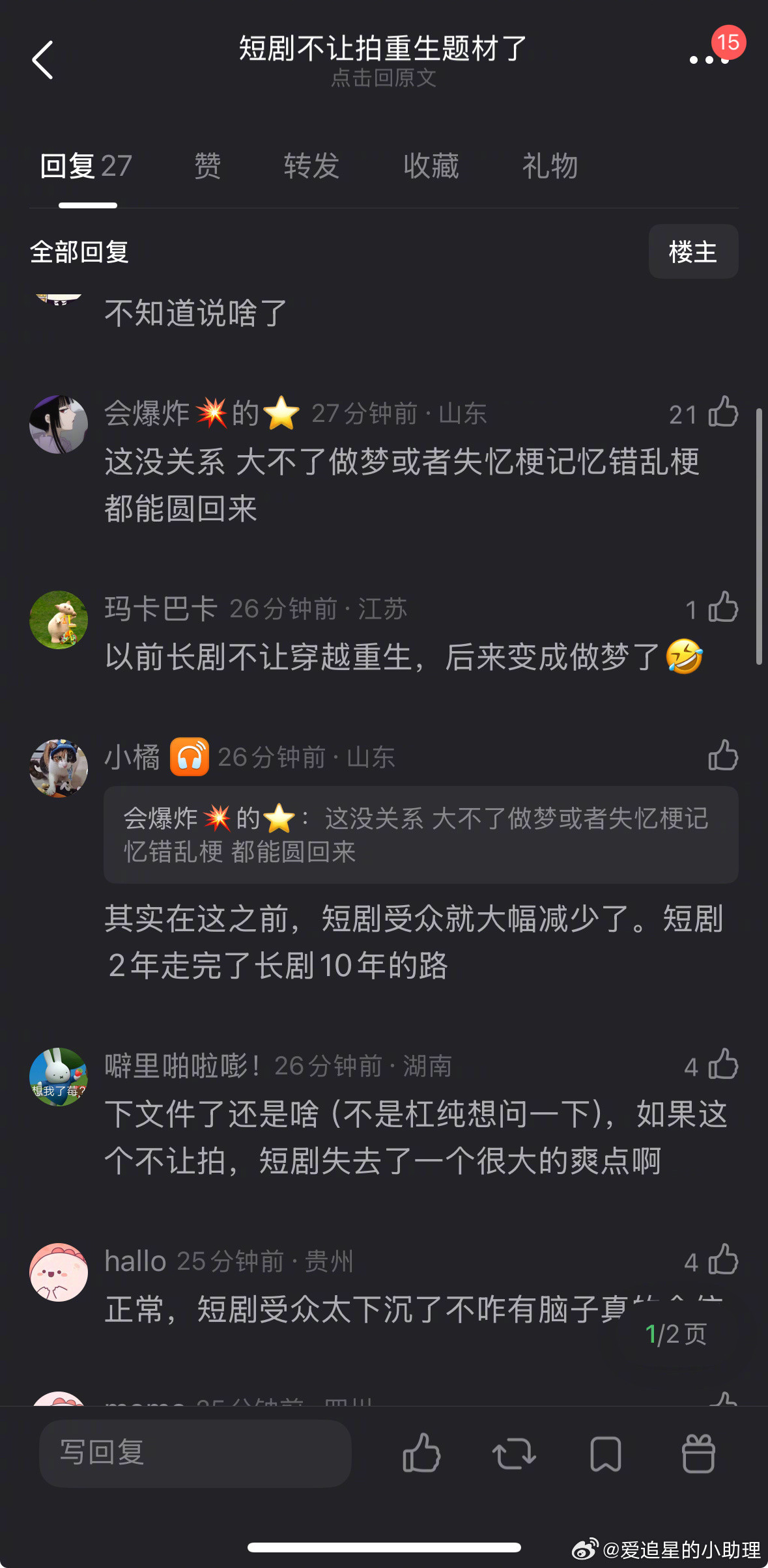Click the repost arrows icon at bottom
Screen dimensions: 768x1568
[x=513, y=1454]
